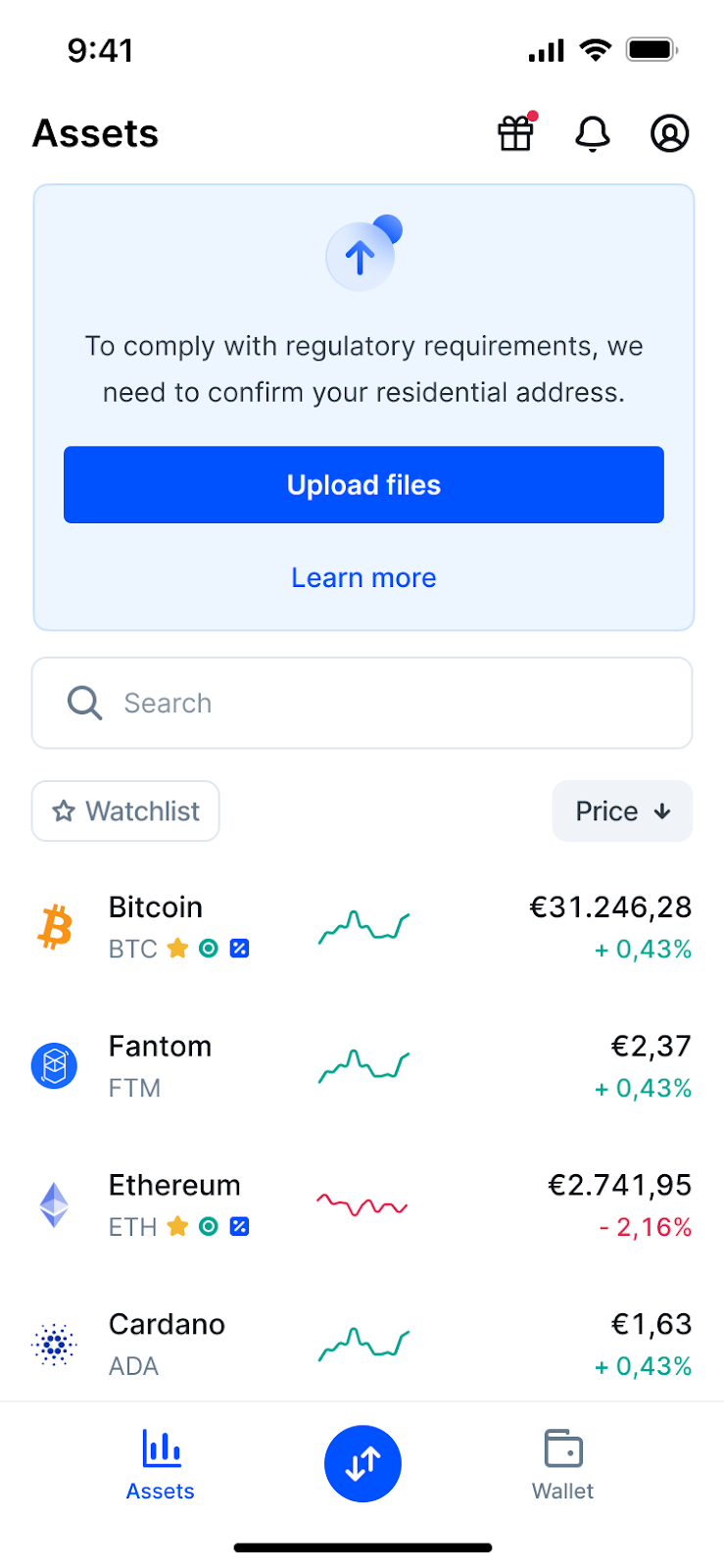
Task: Tap the central trade swap button
Action: (362, 1463)
